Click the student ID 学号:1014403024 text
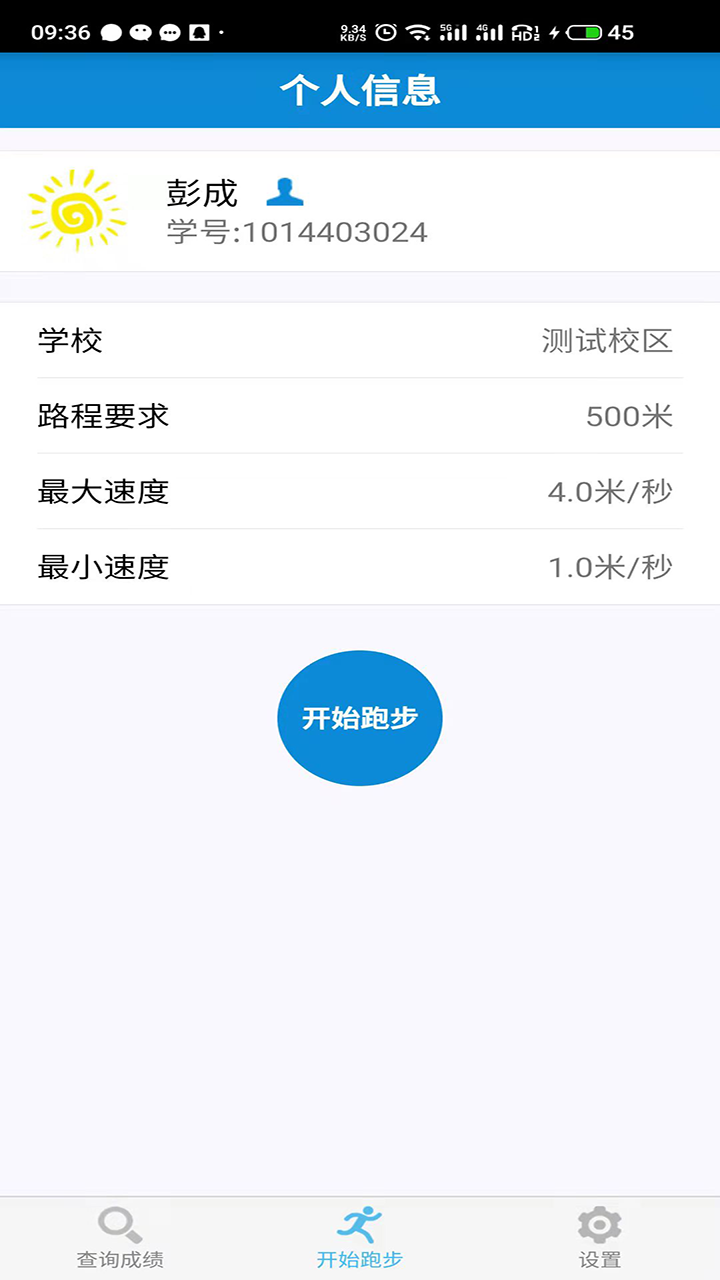Image resolution: width=720 pixels, height=1280 pixels. pos(297,231)
